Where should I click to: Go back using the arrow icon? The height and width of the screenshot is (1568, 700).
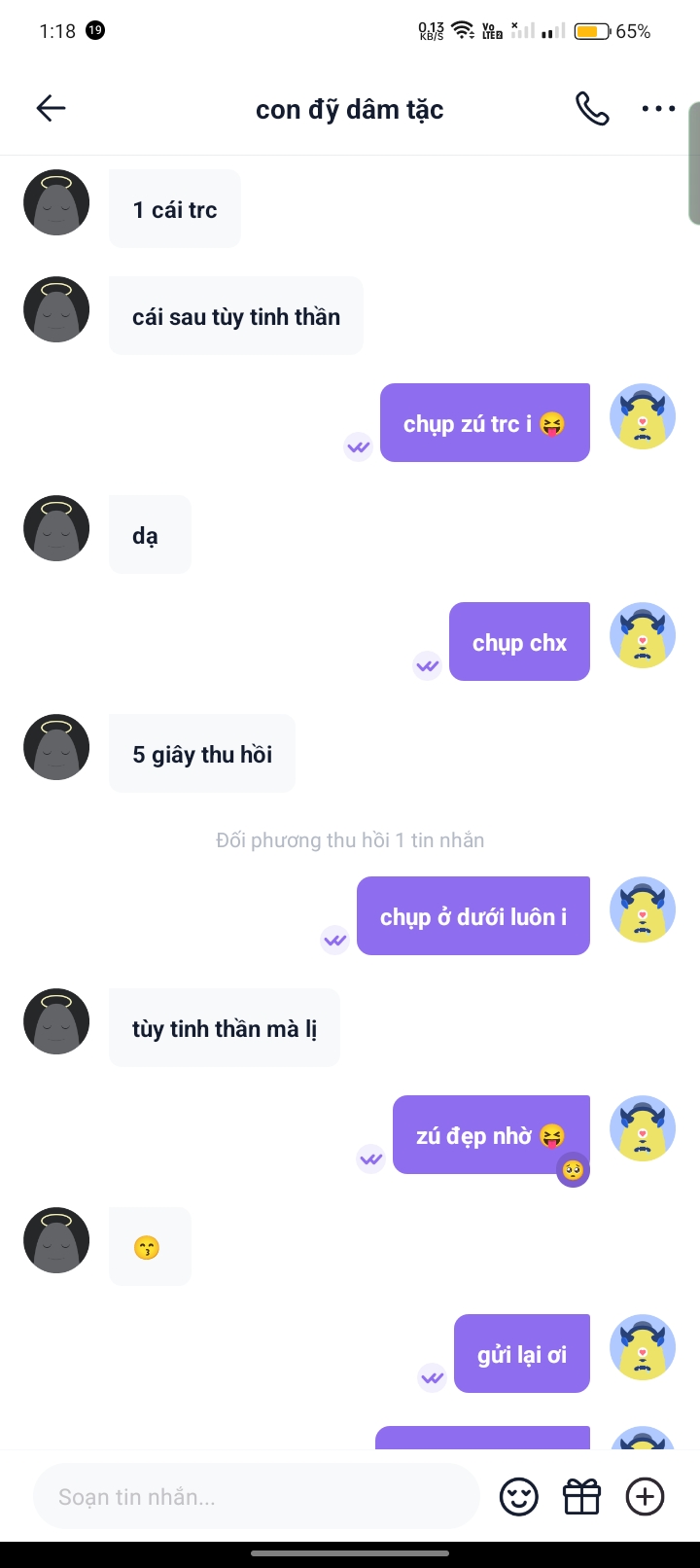[x=51, y=108]
